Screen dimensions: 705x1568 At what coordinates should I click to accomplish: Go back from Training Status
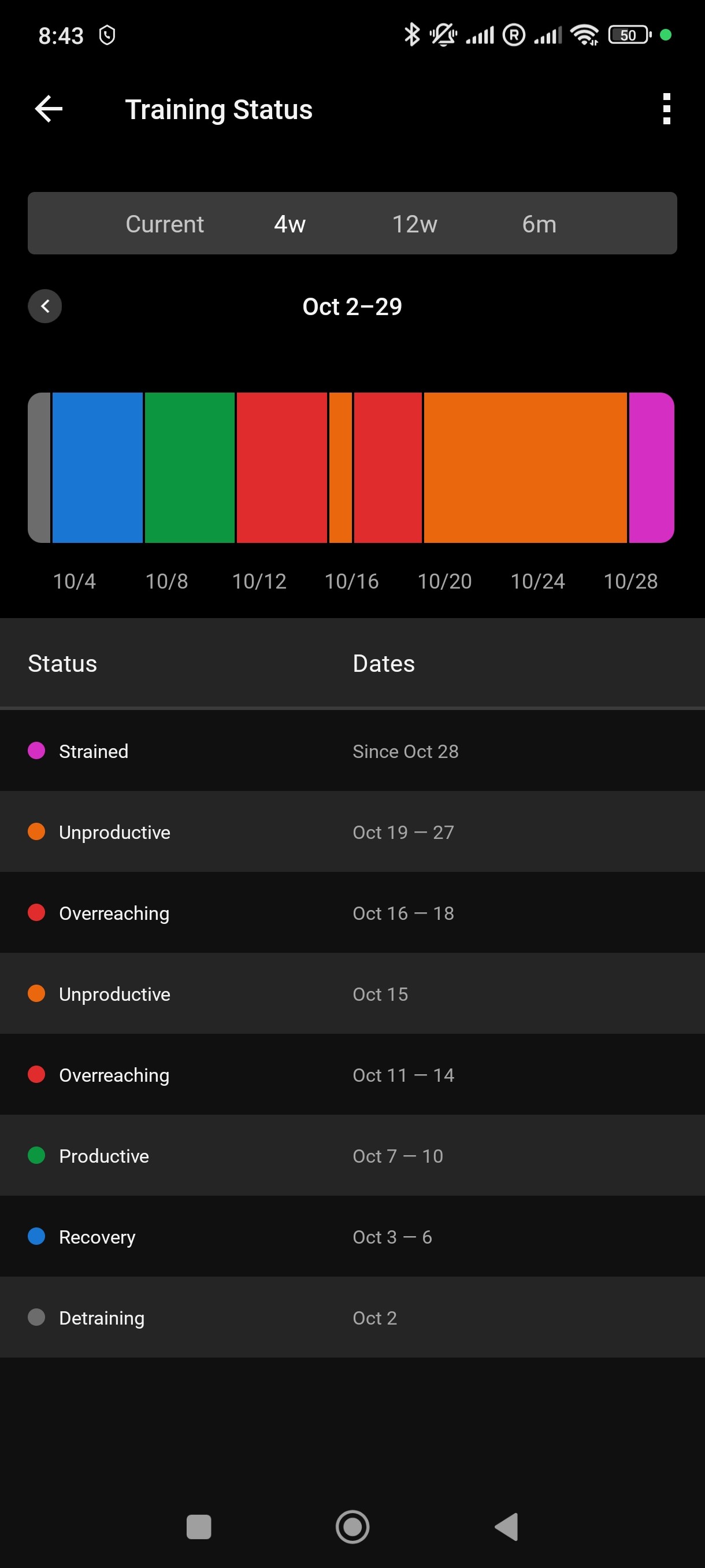click(49, 110)
